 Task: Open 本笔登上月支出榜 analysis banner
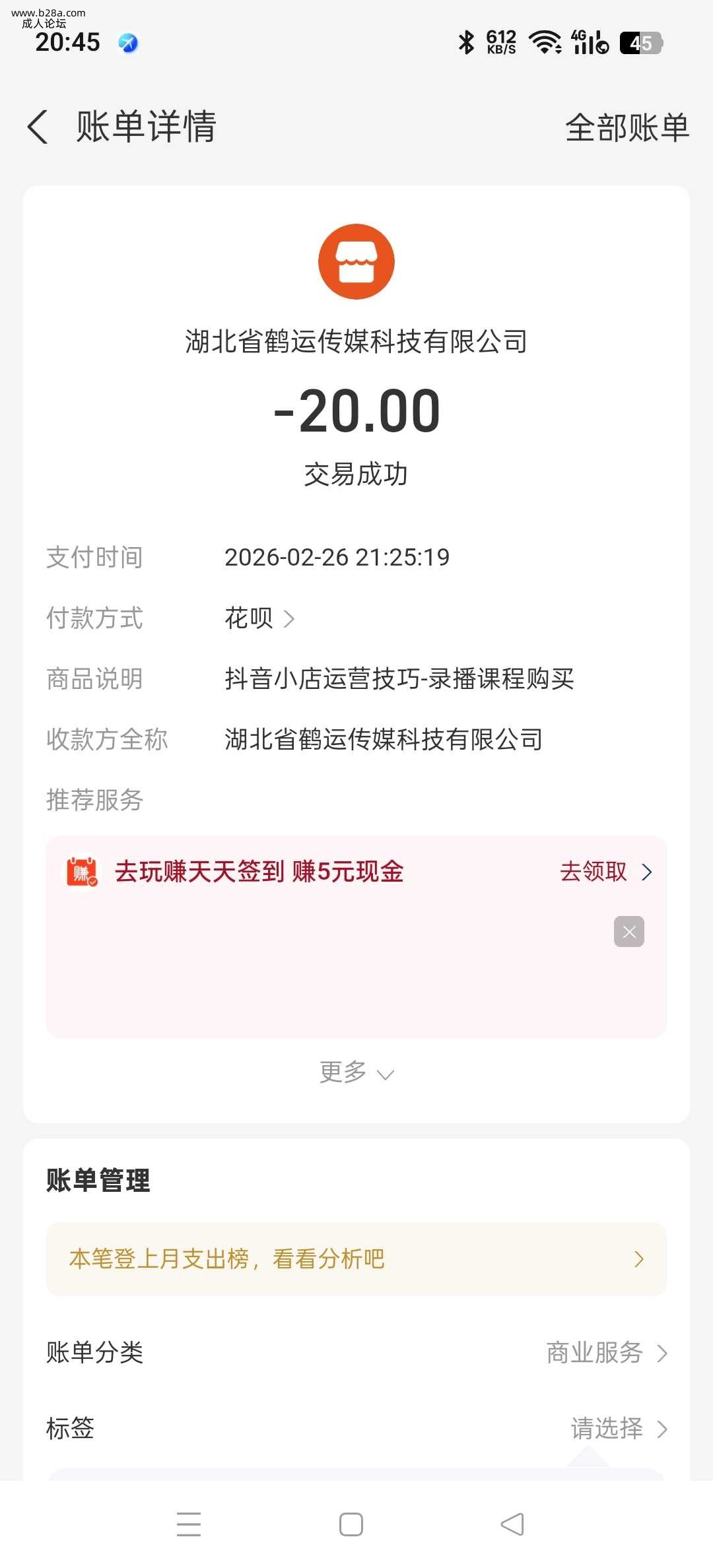point(356,1259)
